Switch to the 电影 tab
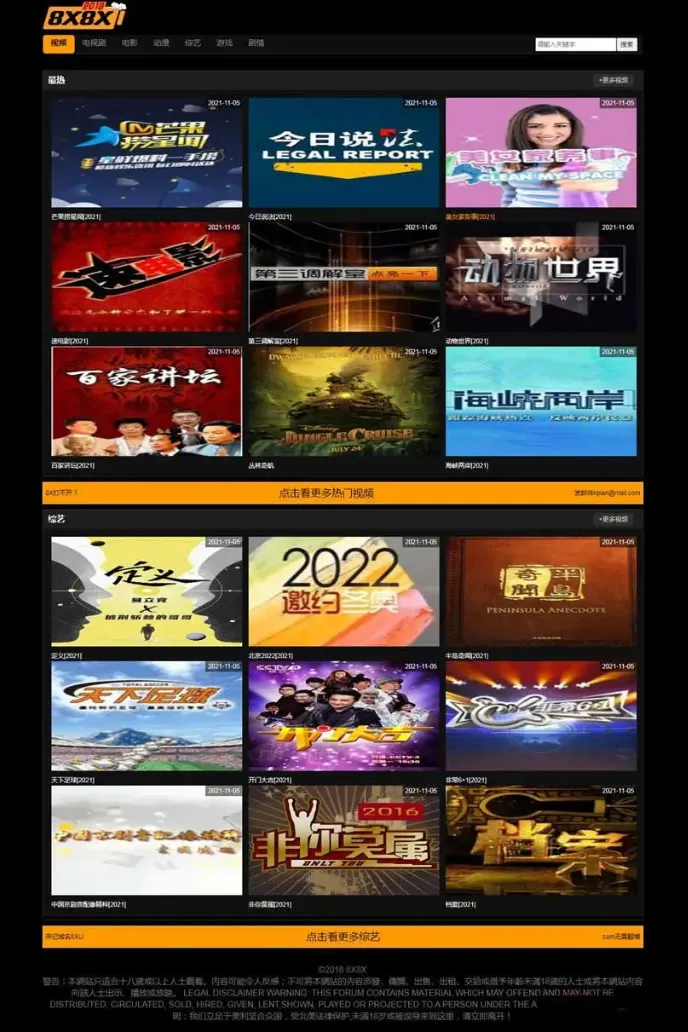 [130, 44]
